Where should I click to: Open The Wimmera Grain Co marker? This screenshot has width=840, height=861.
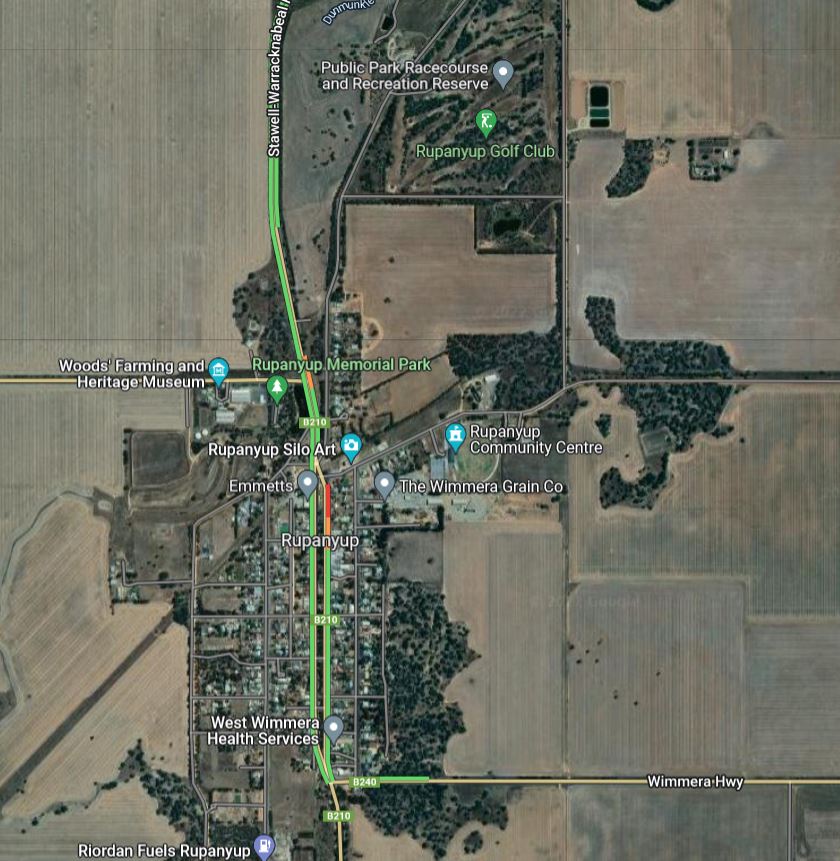[x=385, y=485]
